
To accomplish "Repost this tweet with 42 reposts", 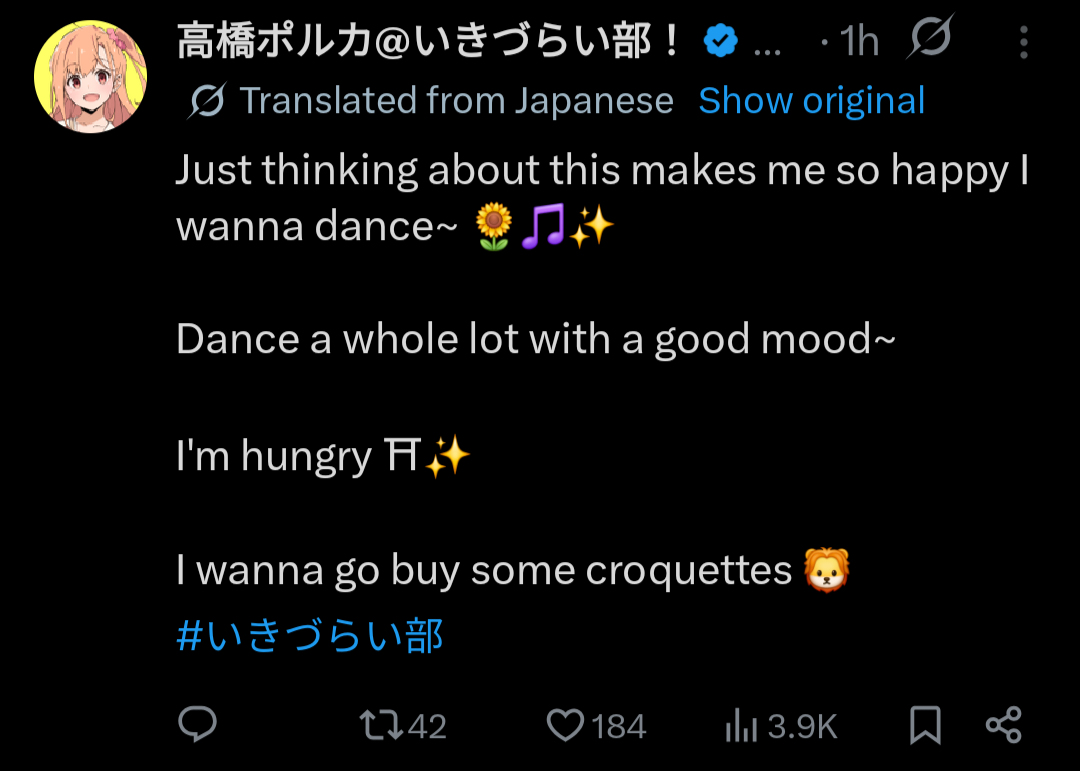I will (x=403, y=726).
